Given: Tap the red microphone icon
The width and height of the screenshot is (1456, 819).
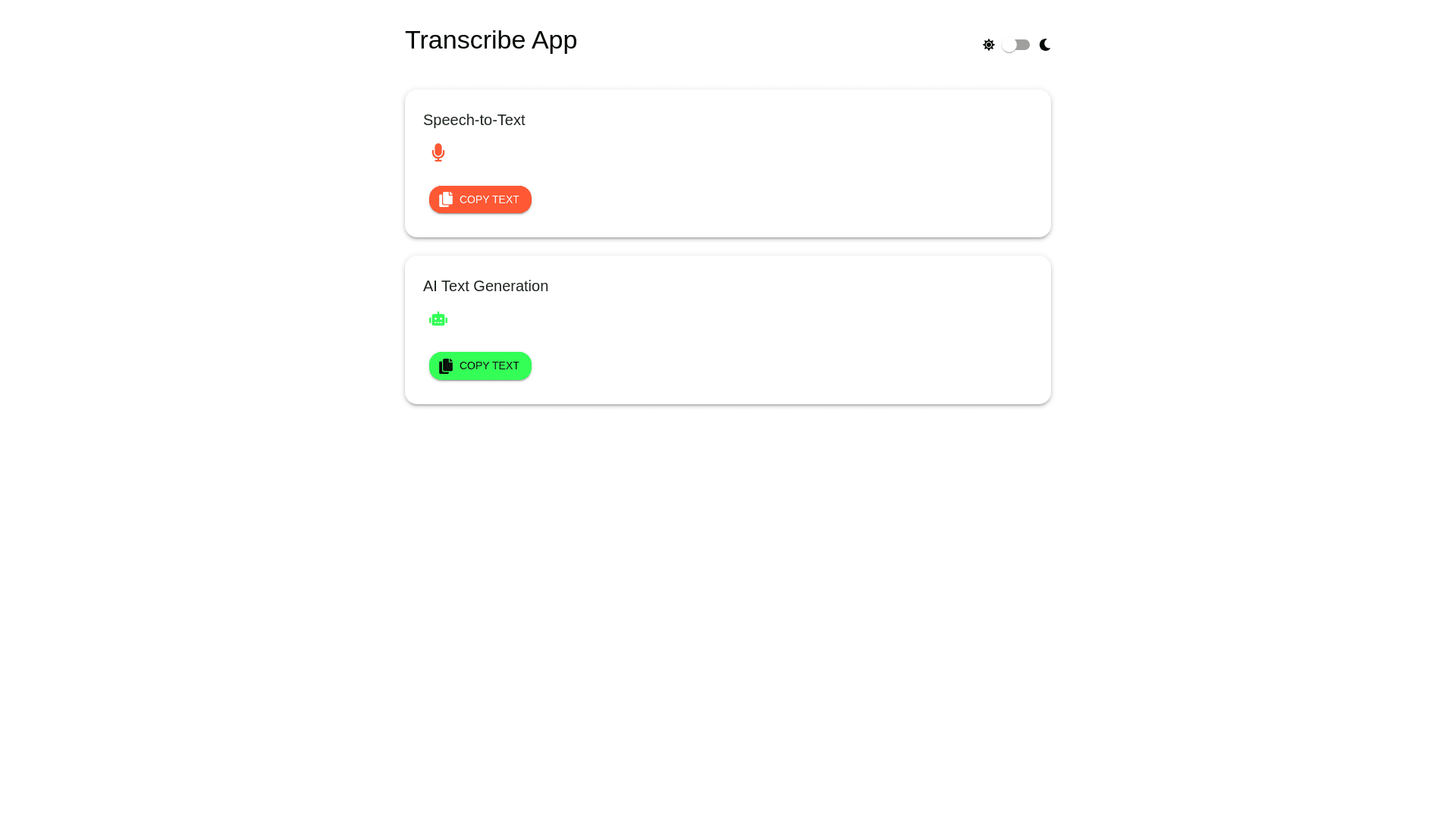Looking at the screenshot, I should coord(438,152).
